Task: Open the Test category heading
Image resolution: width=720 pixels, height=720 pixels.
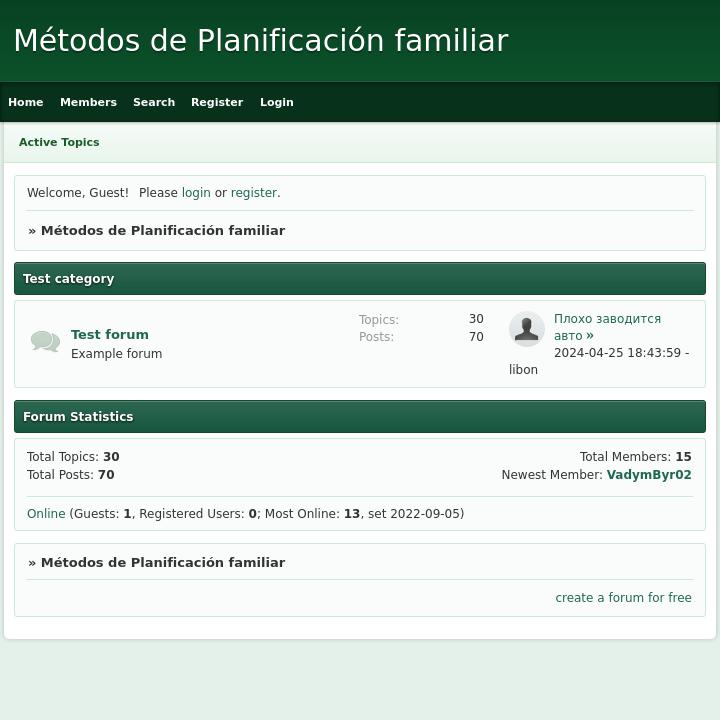Action: (69, 279)
